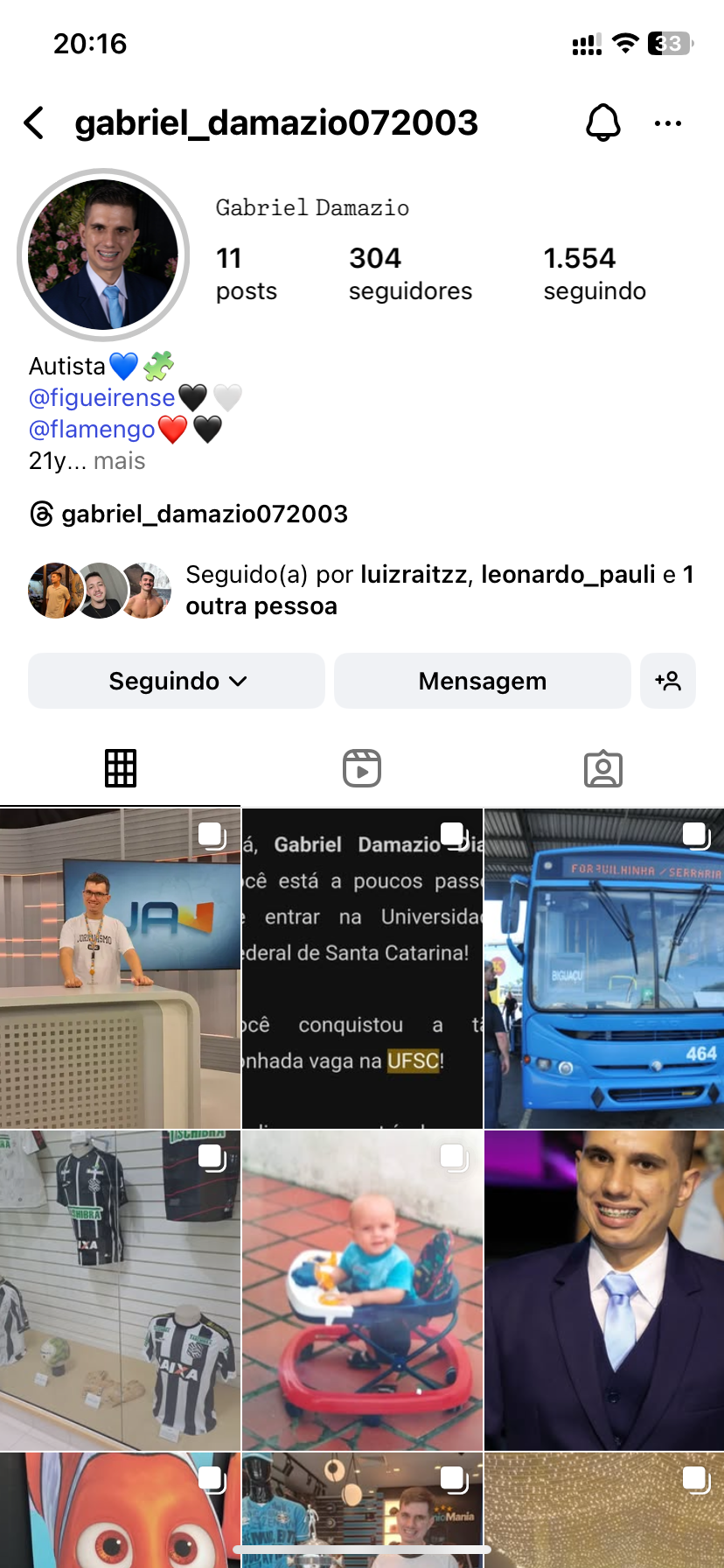
Task: Open suggested accounts add-person button
Action: click(x=668, y=681)
